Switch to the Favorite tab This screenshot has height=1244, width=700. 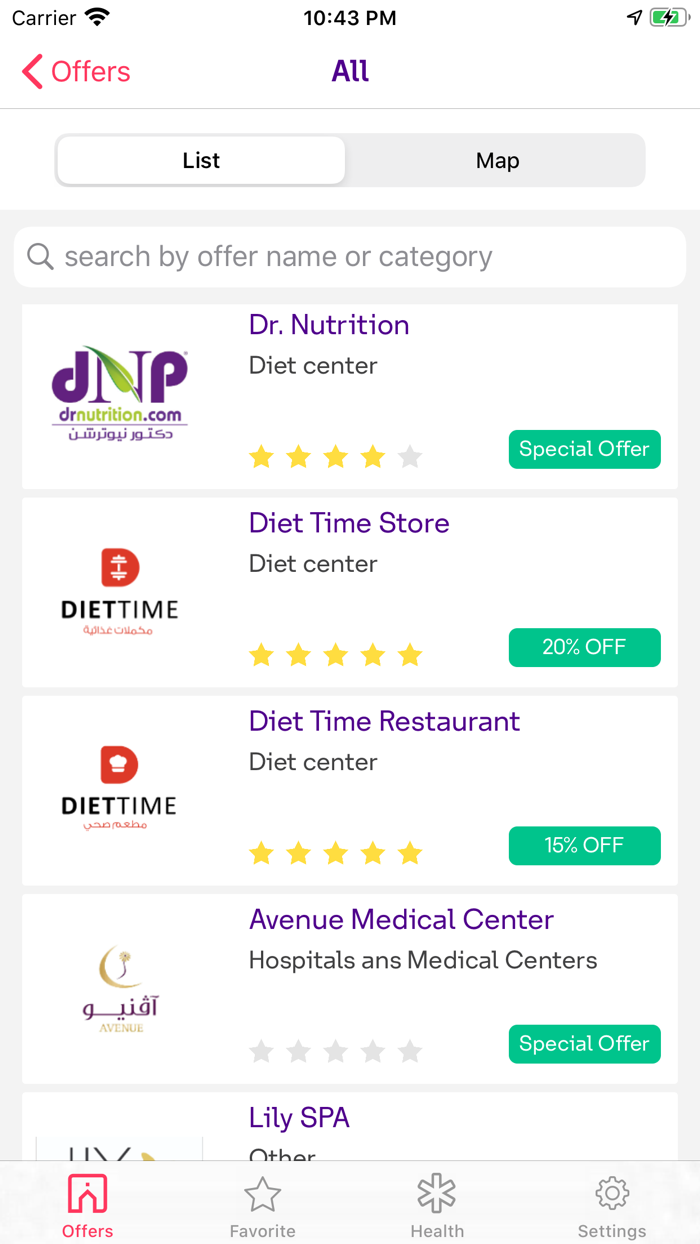coord(262,1206)
